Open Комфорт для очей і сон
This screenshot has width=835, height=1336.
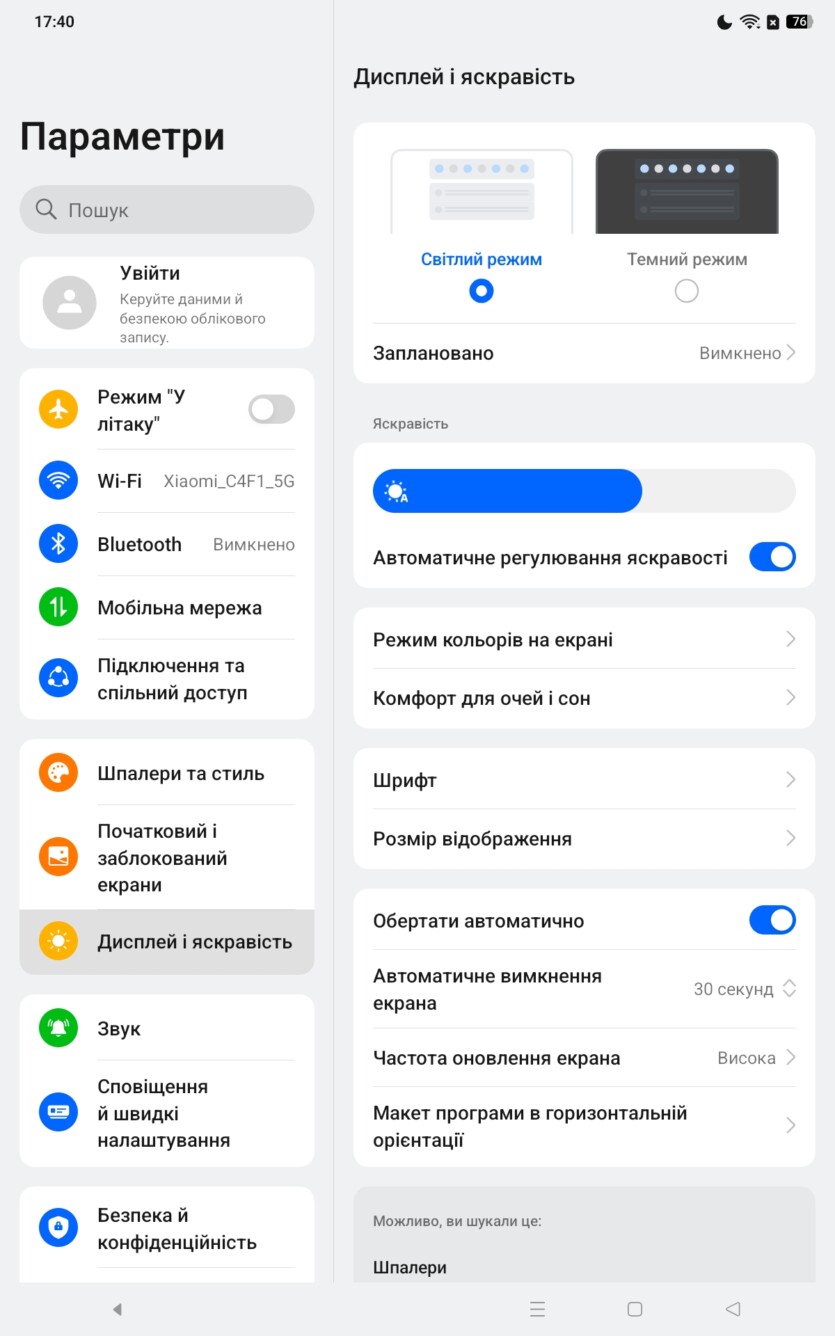pos(584,698)
